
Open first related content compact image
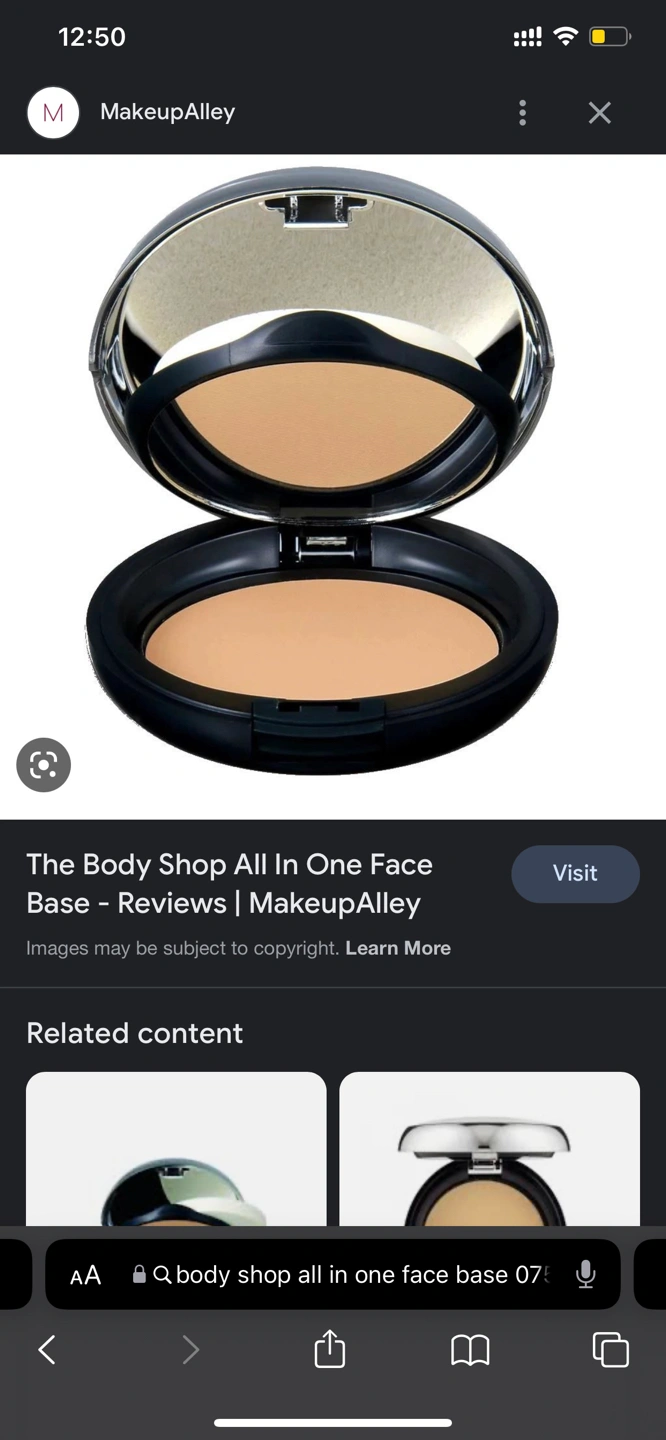click(176, 1150)
